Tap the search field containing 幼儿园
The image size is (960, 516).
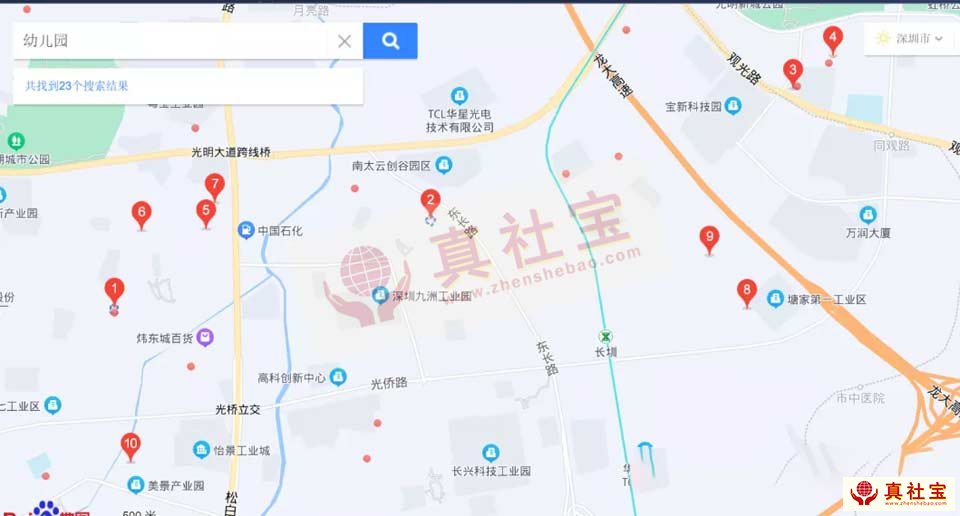(170, 41)
